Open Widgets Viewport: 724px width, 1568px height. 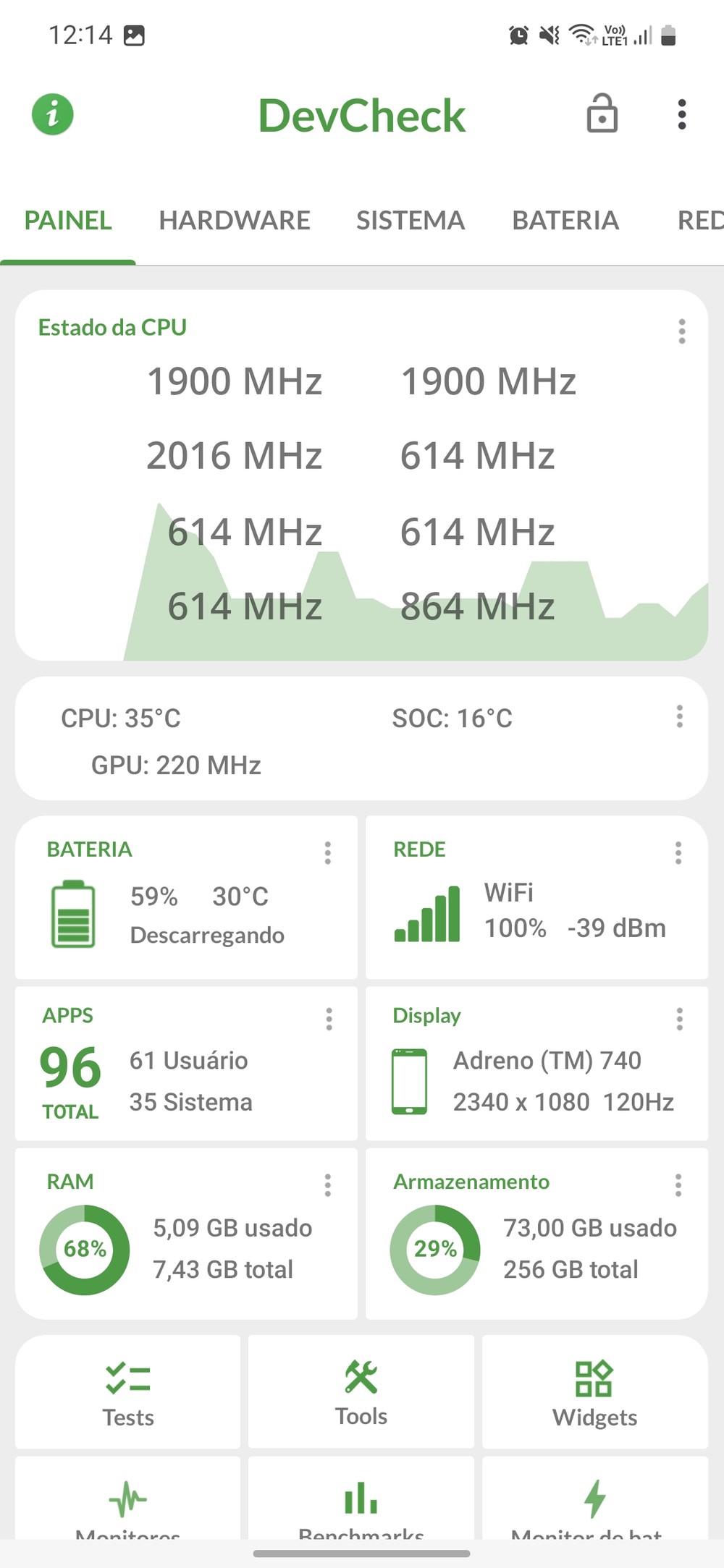(594, 1392)
